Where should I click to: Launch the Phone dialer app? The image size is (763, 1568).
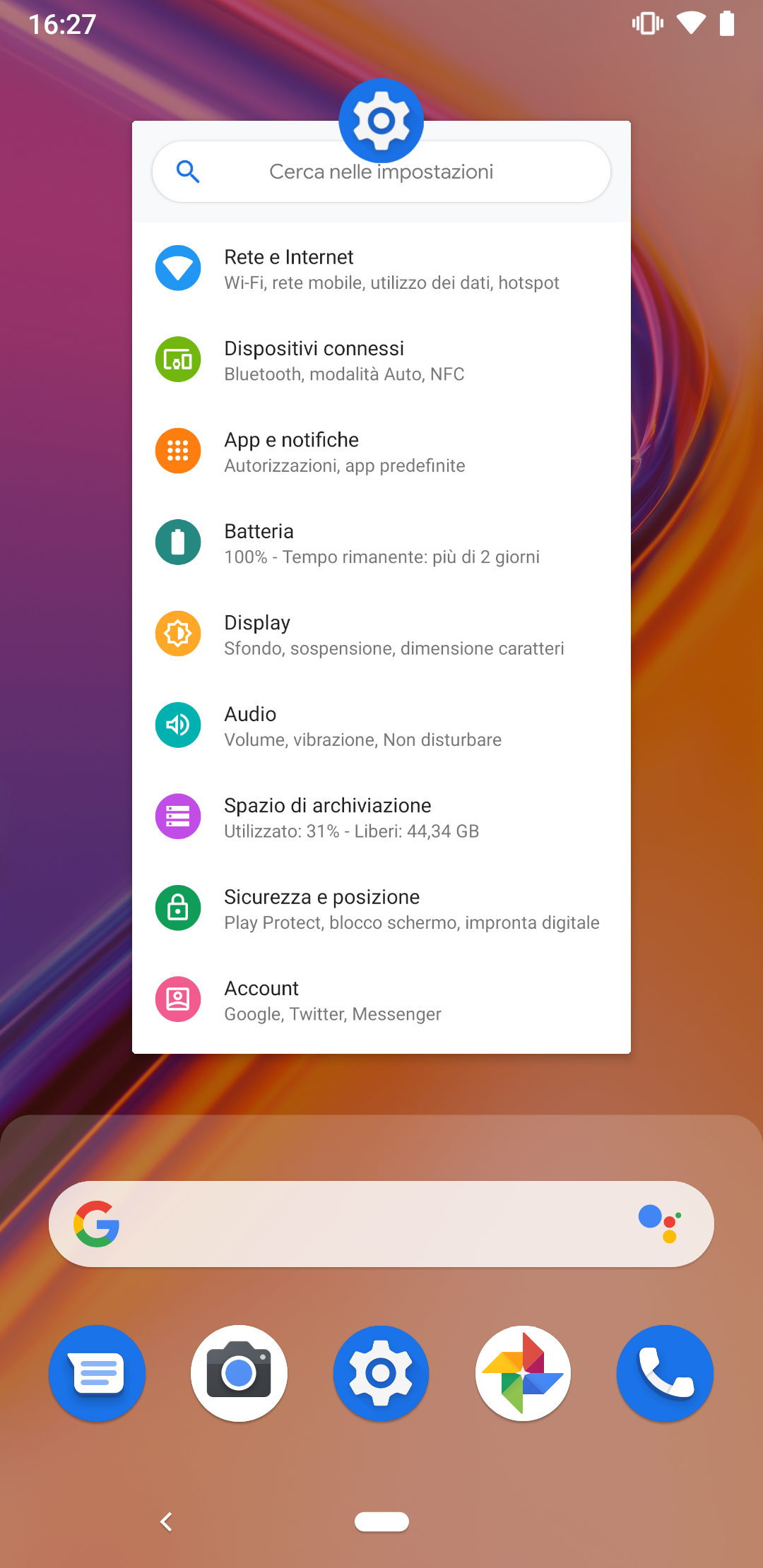665,1373
